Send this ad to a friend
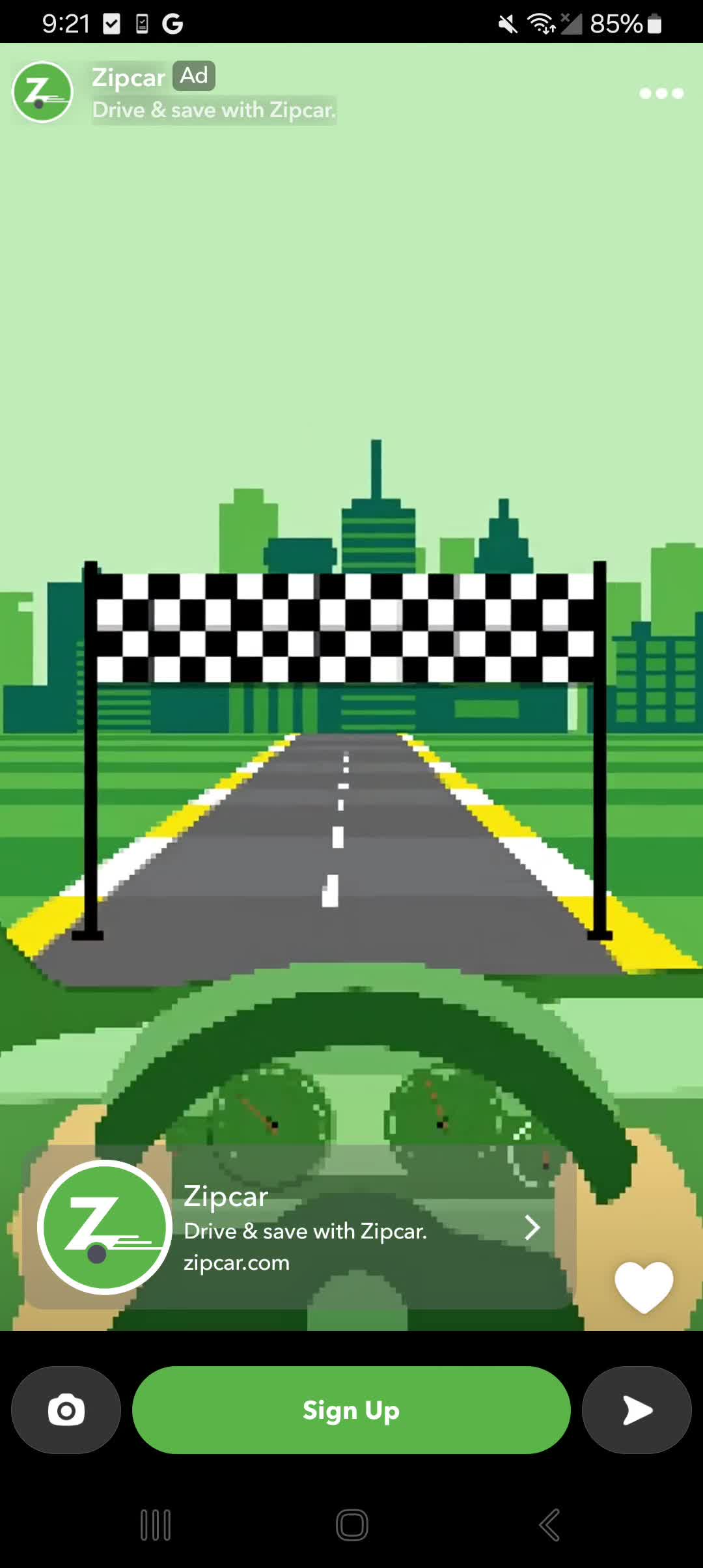This screenshot has height=1568, width=703. [x=636, y=1410]
